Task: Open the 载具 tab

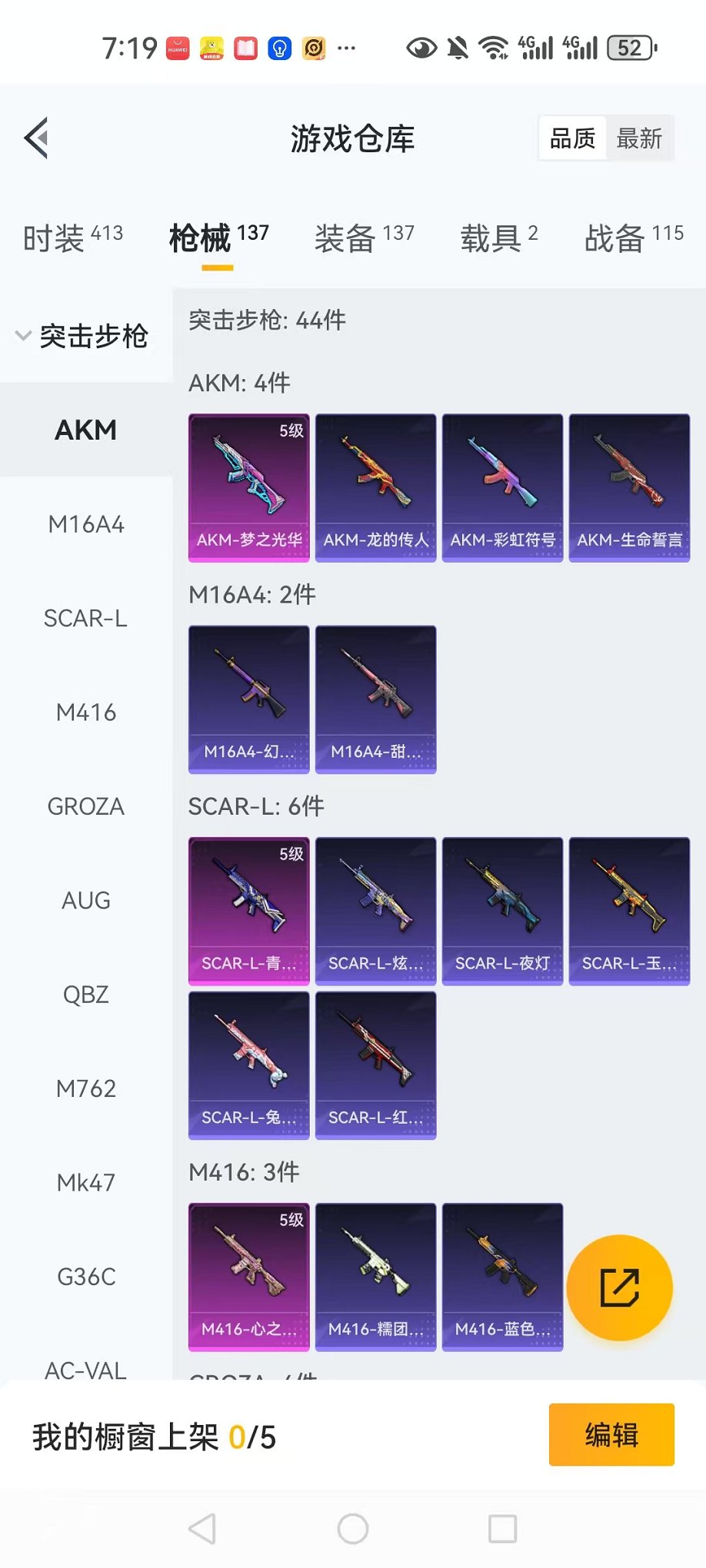Action: pyautogui.click(x=498, y=238)
